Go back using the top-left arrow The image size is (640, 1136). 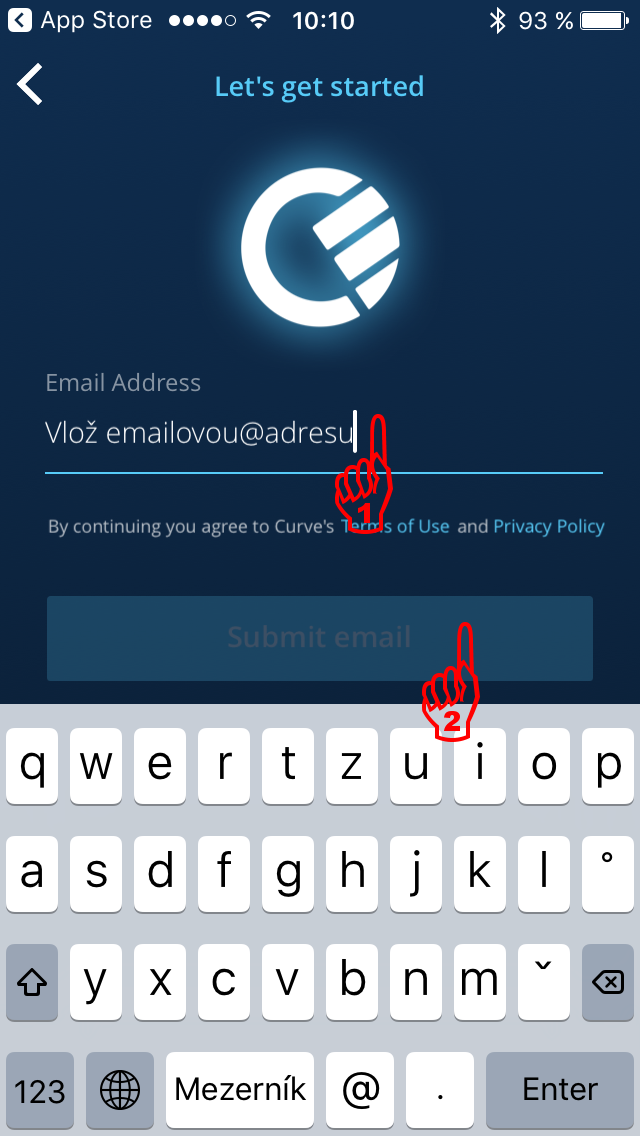tap(30, 85)
